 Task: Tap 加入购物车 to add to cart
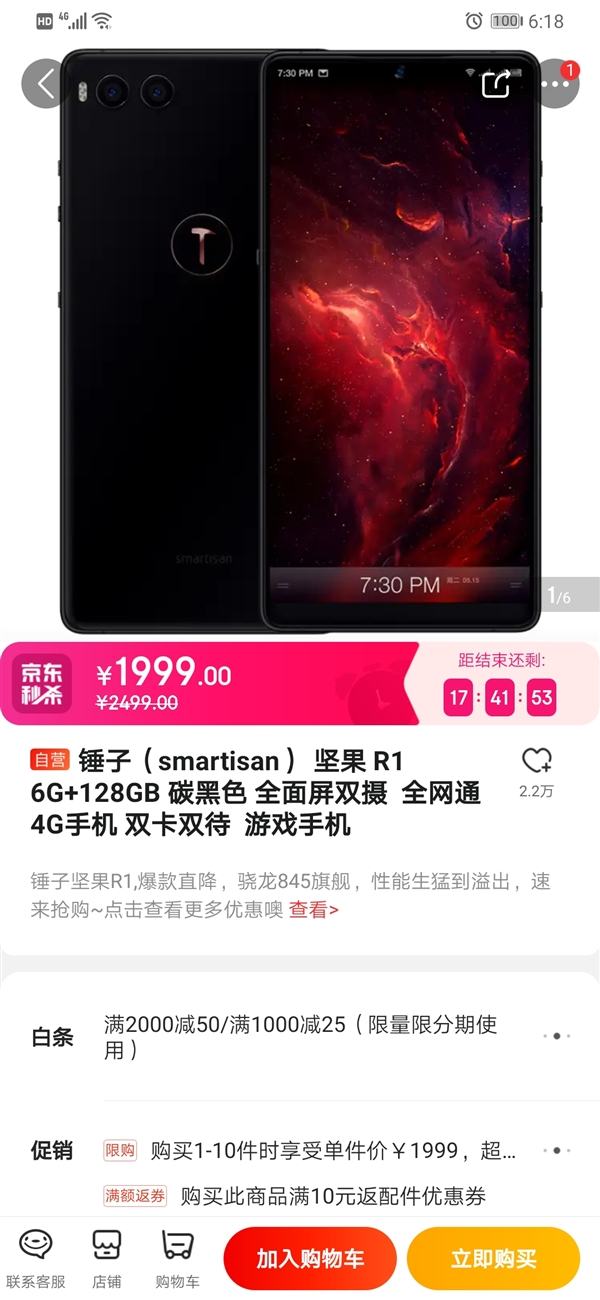pos(310,1258)
